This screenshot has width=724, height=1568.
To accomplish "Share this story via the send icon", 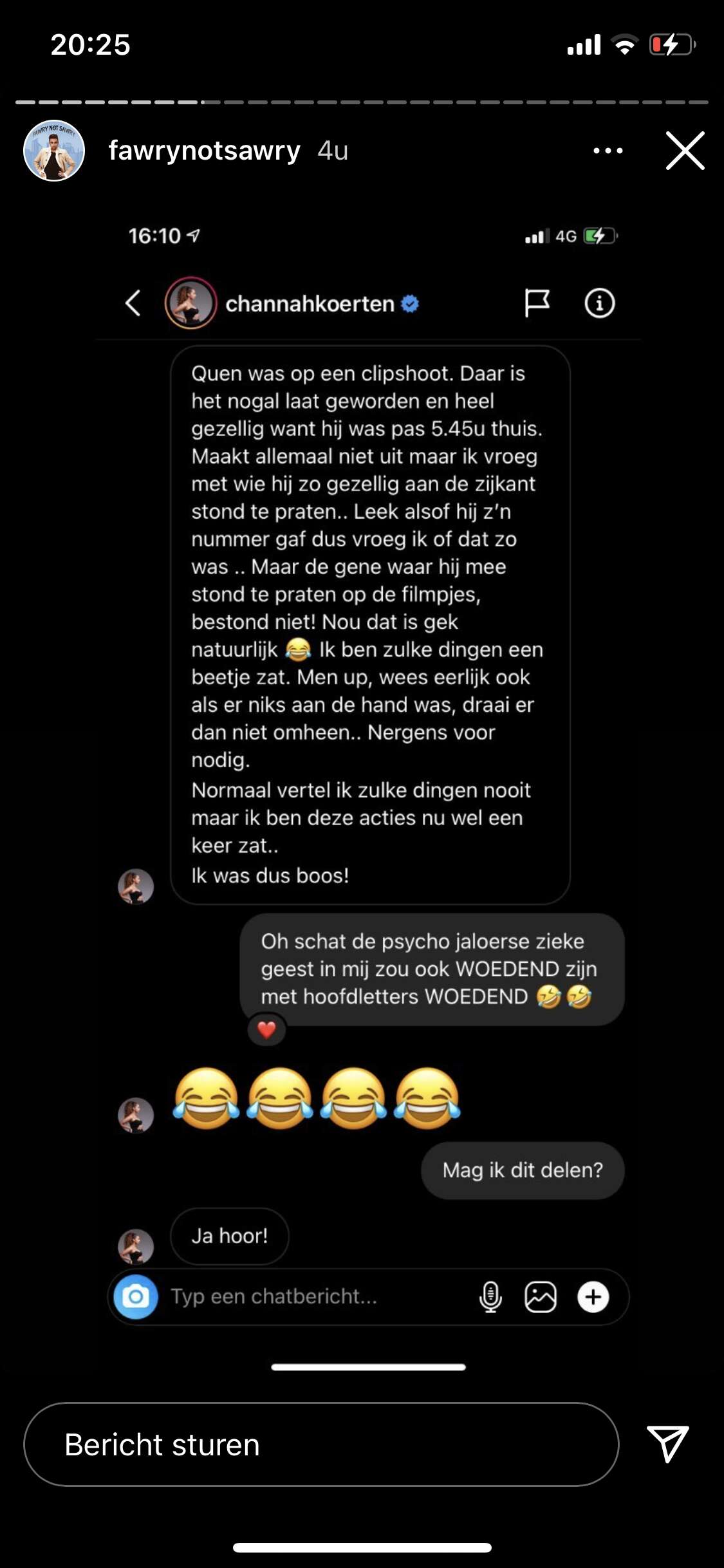I will coord(668,1444).
